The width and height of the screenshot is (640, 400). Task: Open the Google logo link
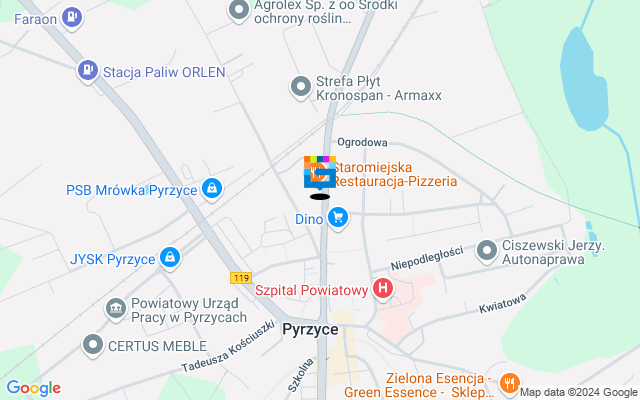click(33, 388)
